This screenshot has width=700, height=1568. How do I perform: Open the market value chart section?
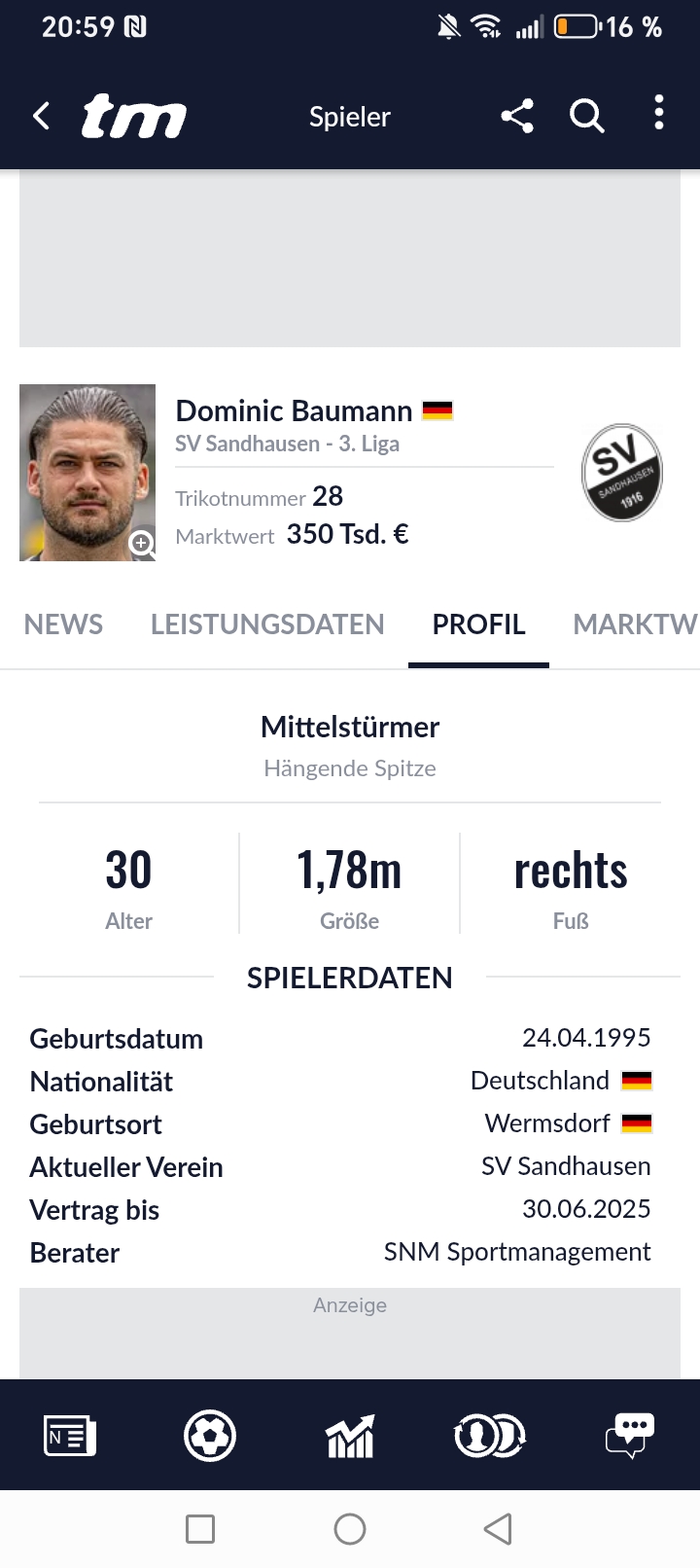coord(350,1436)
